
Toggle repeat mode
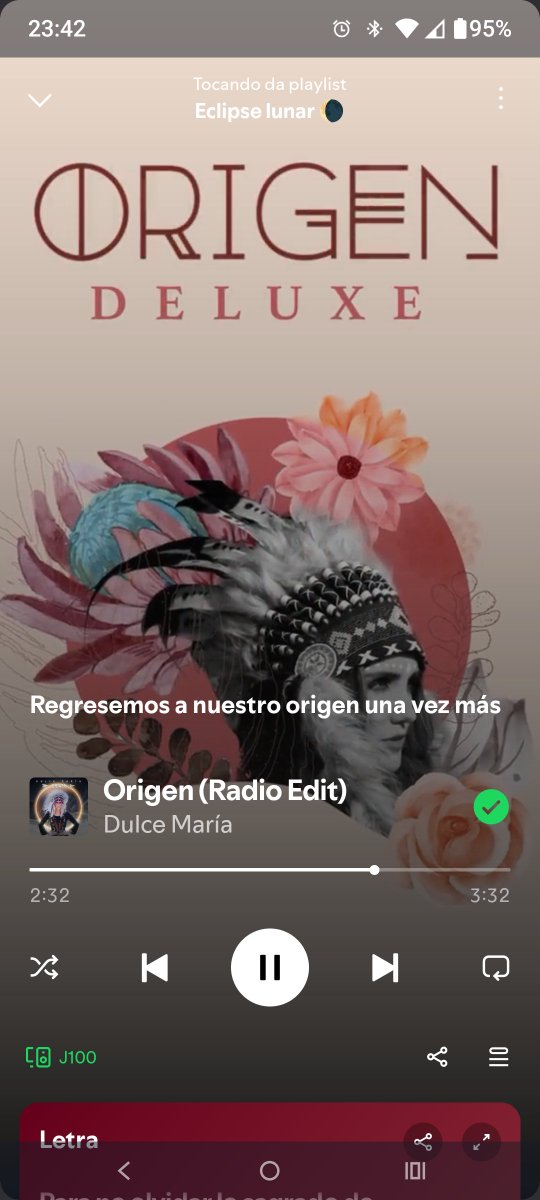click(x=496, y=967)
